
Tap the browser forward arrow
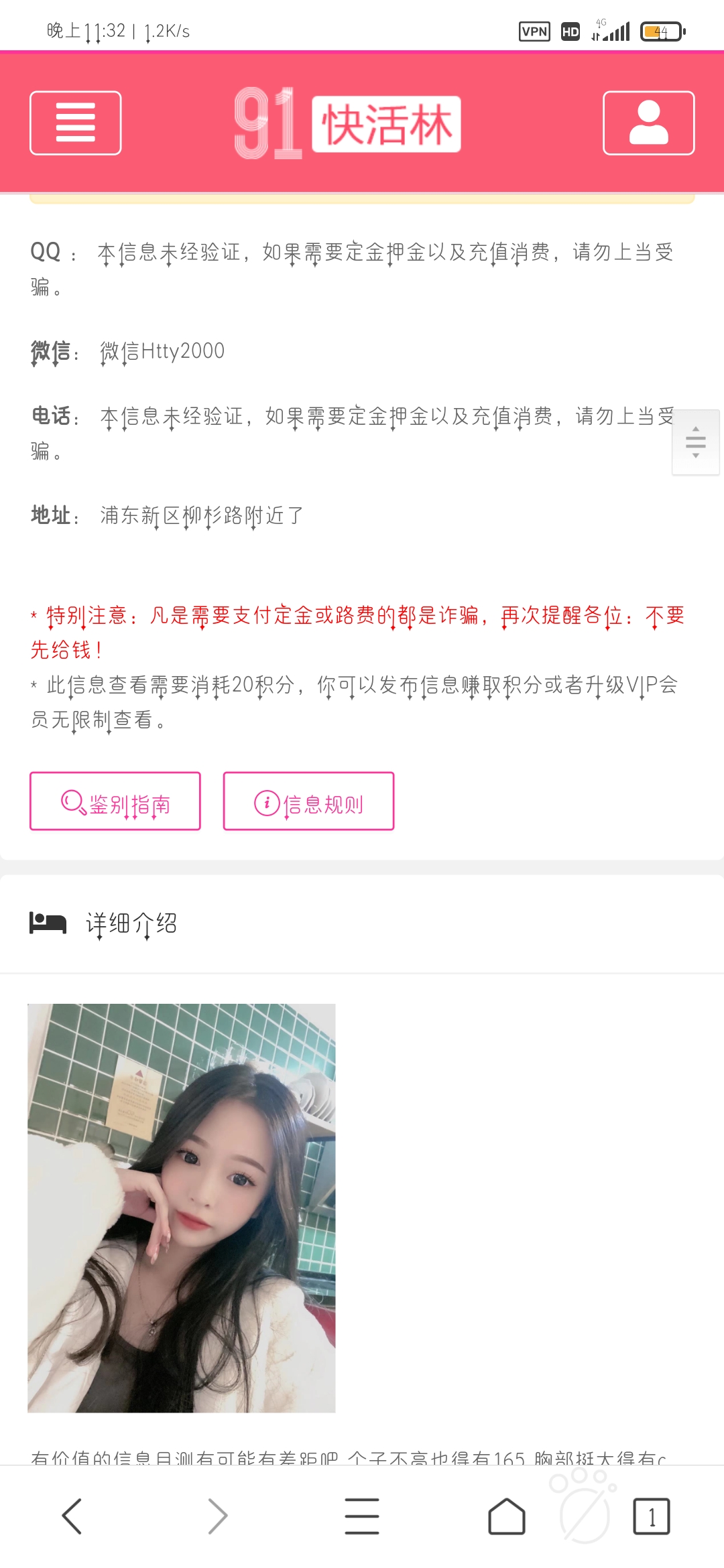coord(217,1517)
